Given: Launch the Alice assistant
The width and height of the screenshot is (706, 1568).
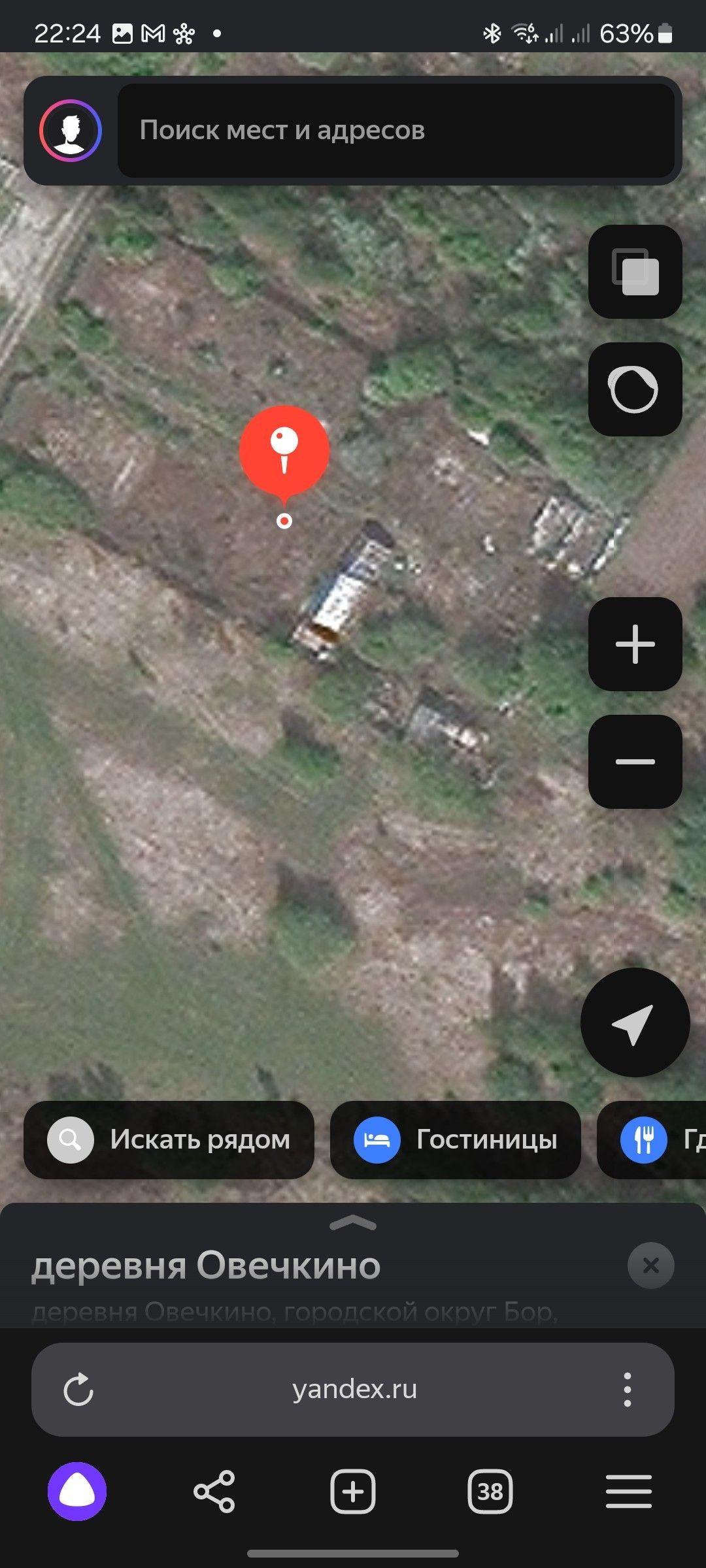Looking at the screenshot, I should click(x=77, y=1492).
